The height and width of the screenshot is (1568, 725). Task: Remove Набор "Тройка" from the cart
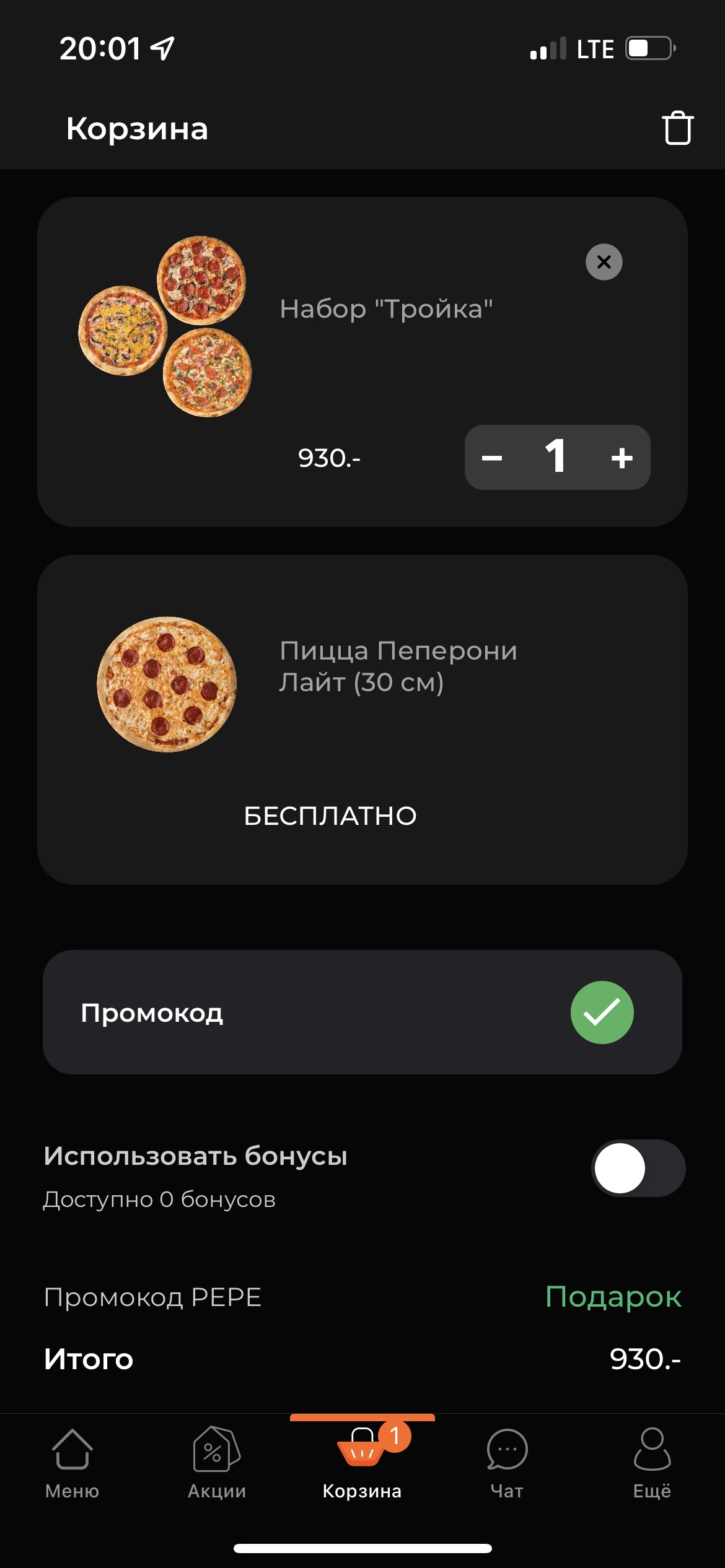pyautogui.click(x=604, y=262)
